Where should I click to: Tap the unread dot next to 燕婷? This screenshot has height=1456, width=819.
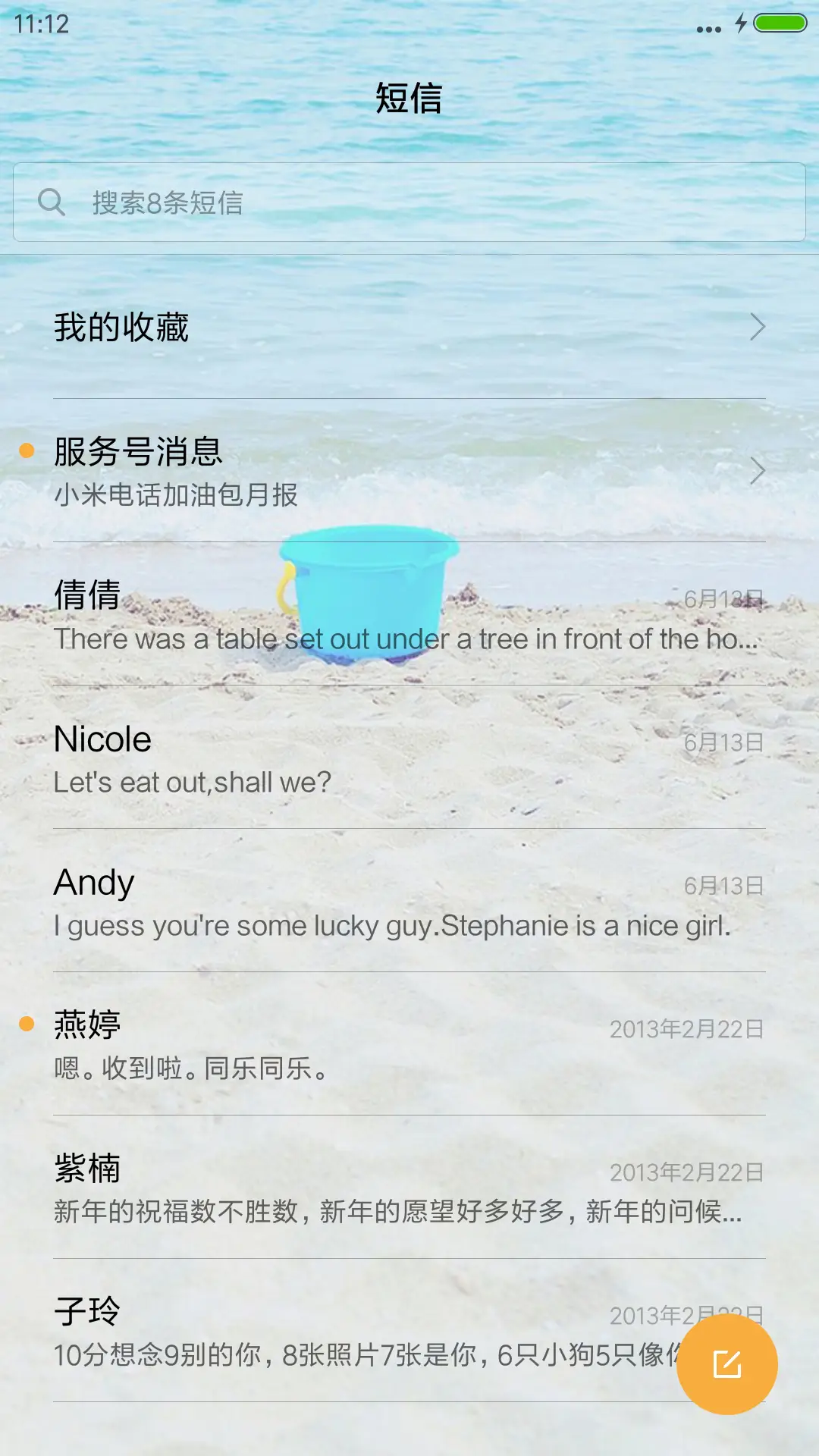coord(27,1025)
